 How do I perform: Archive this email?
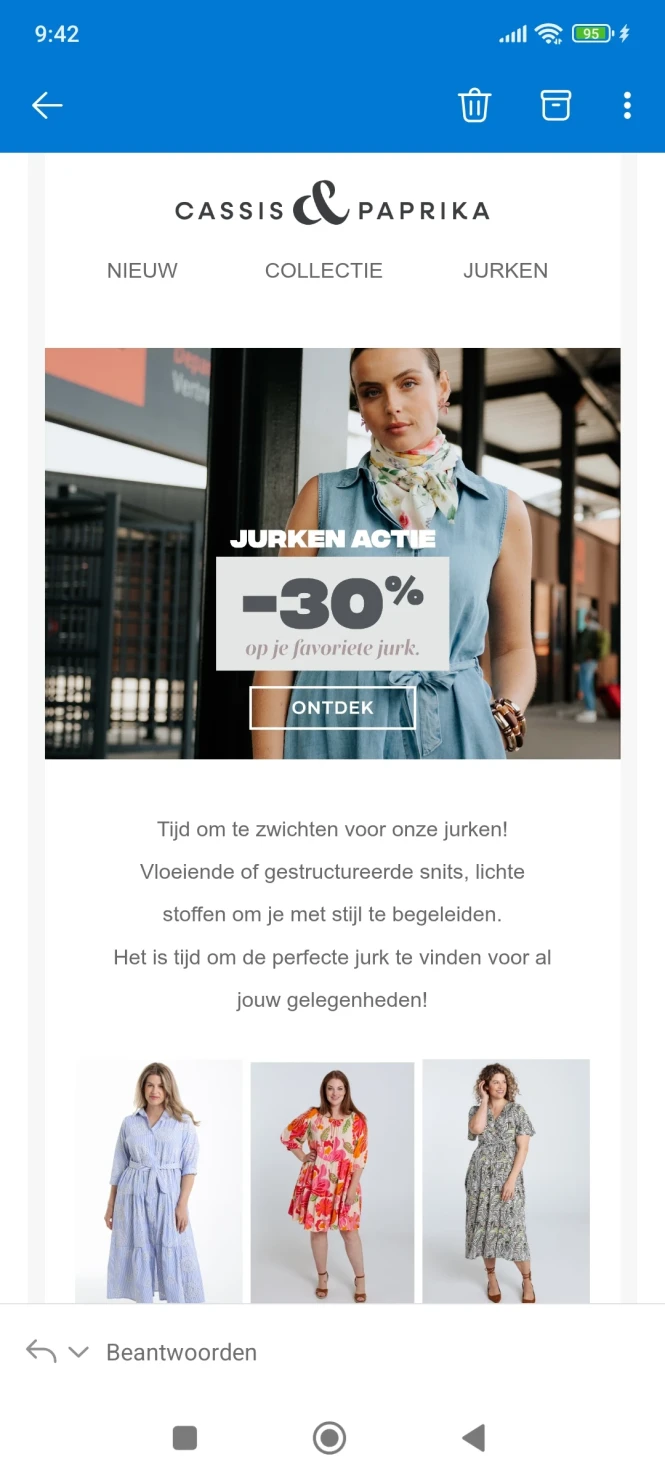[556, 105]
